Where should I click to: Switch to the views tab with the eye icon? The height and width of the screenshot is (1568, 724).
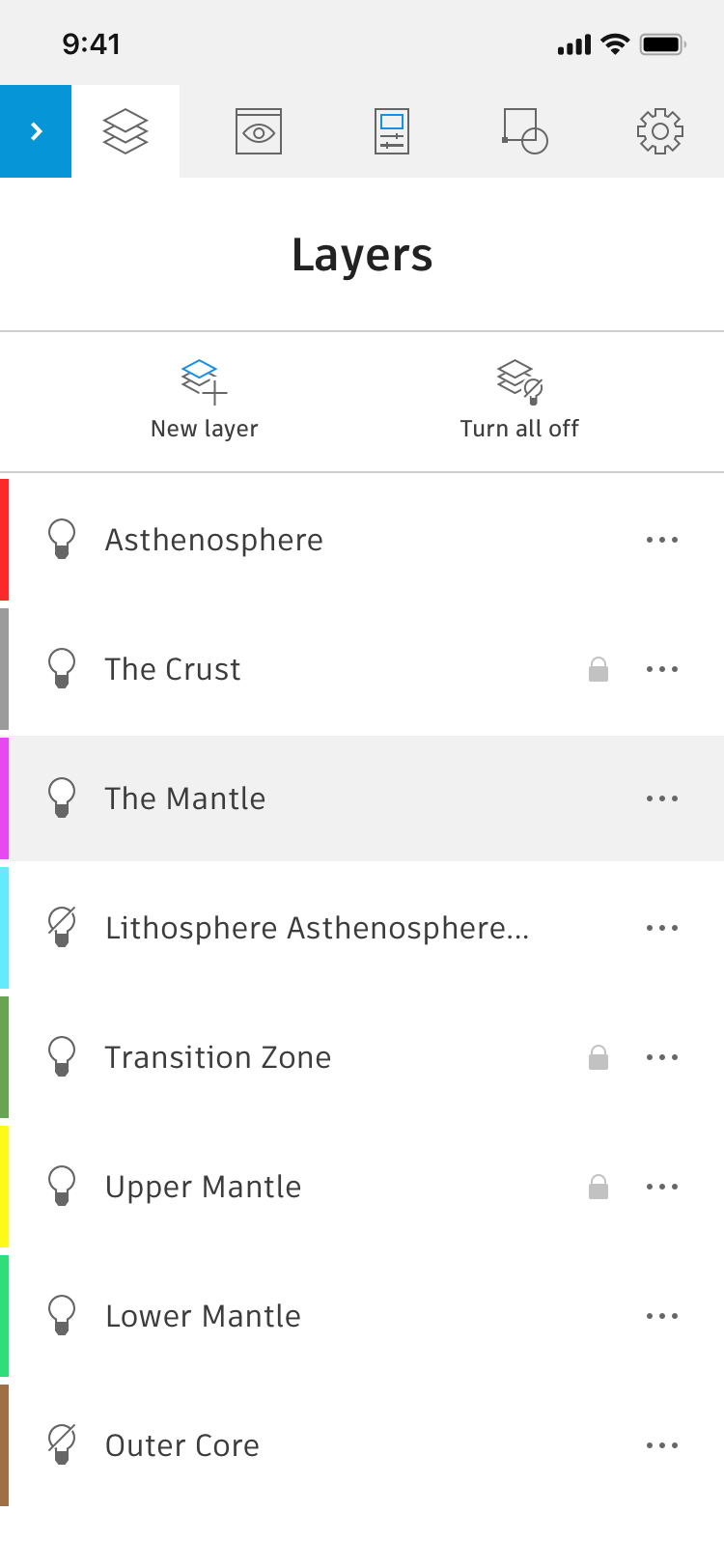259,131
